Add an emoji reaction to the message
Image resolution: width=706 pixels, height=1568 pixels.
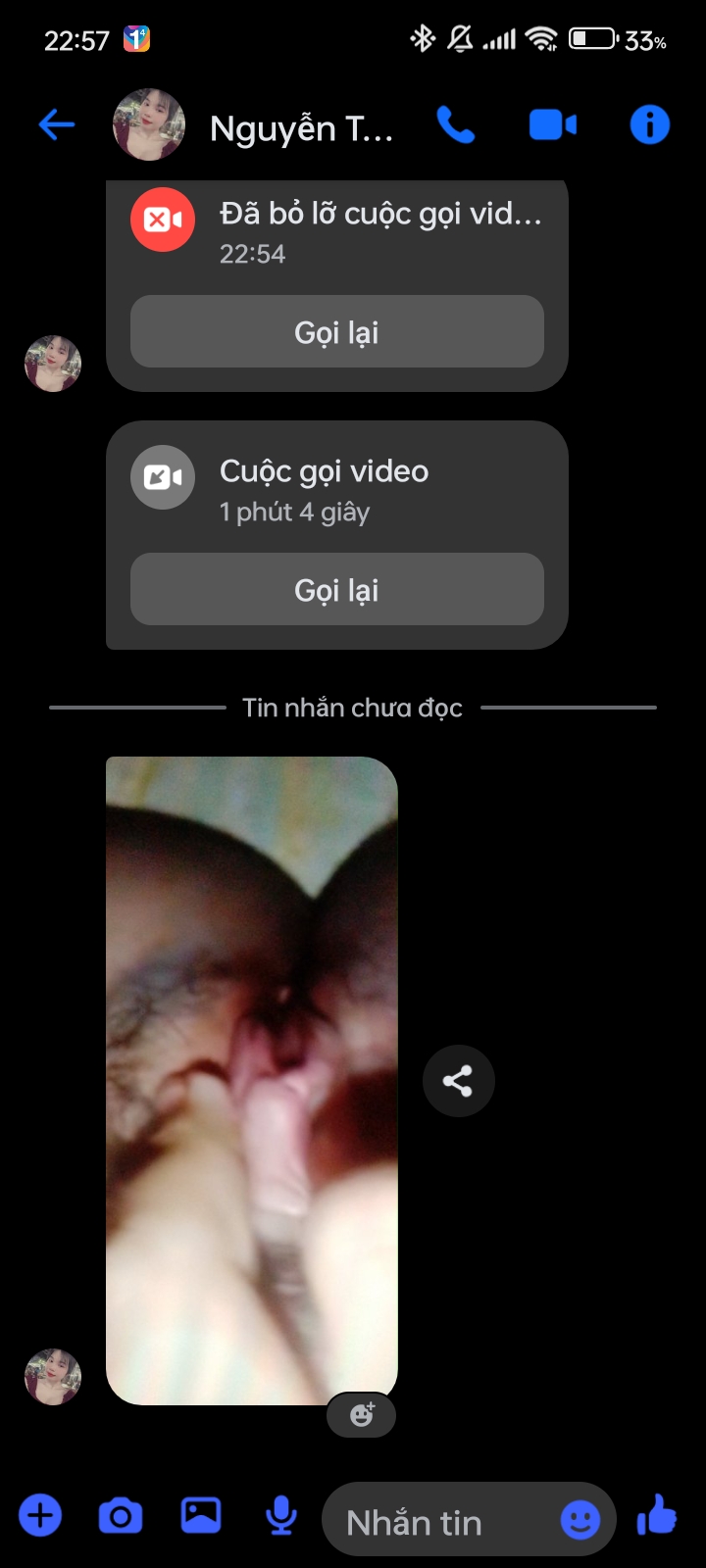click(x=361, y=1415)
